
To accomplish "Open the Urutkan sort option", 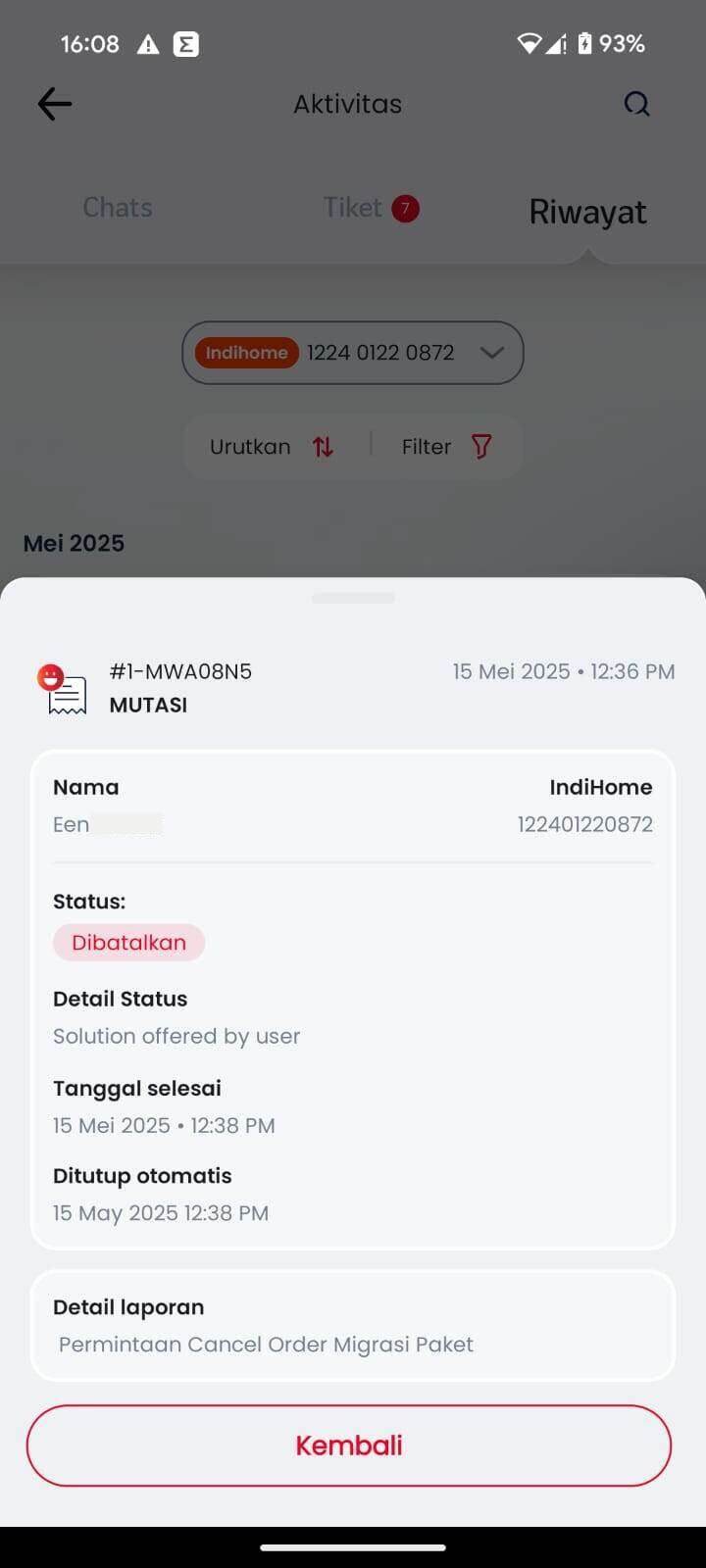I will [272, 447].
